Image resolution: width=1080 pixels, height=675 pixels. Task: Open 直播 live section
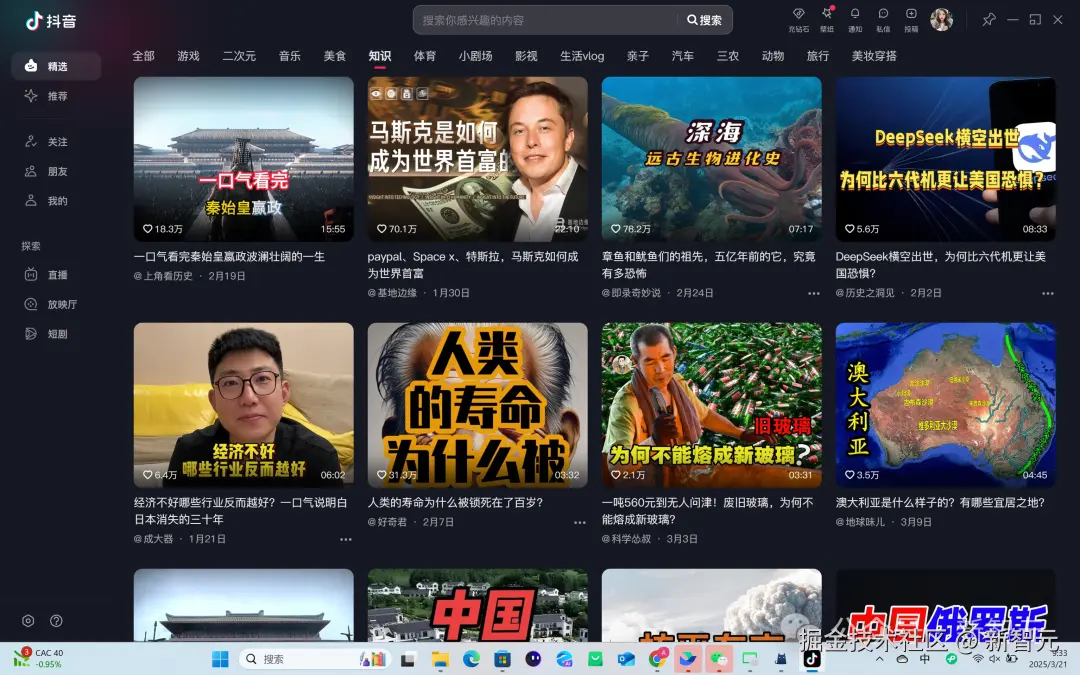pos(57,274)
